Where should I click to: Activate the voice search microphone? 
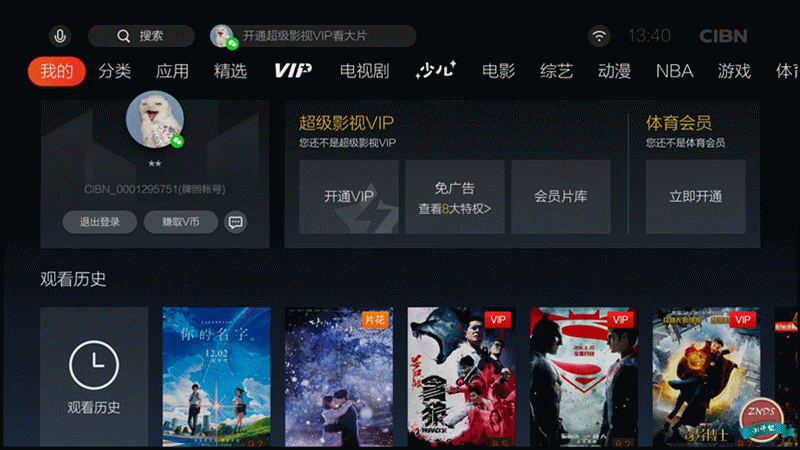point(61,36)
